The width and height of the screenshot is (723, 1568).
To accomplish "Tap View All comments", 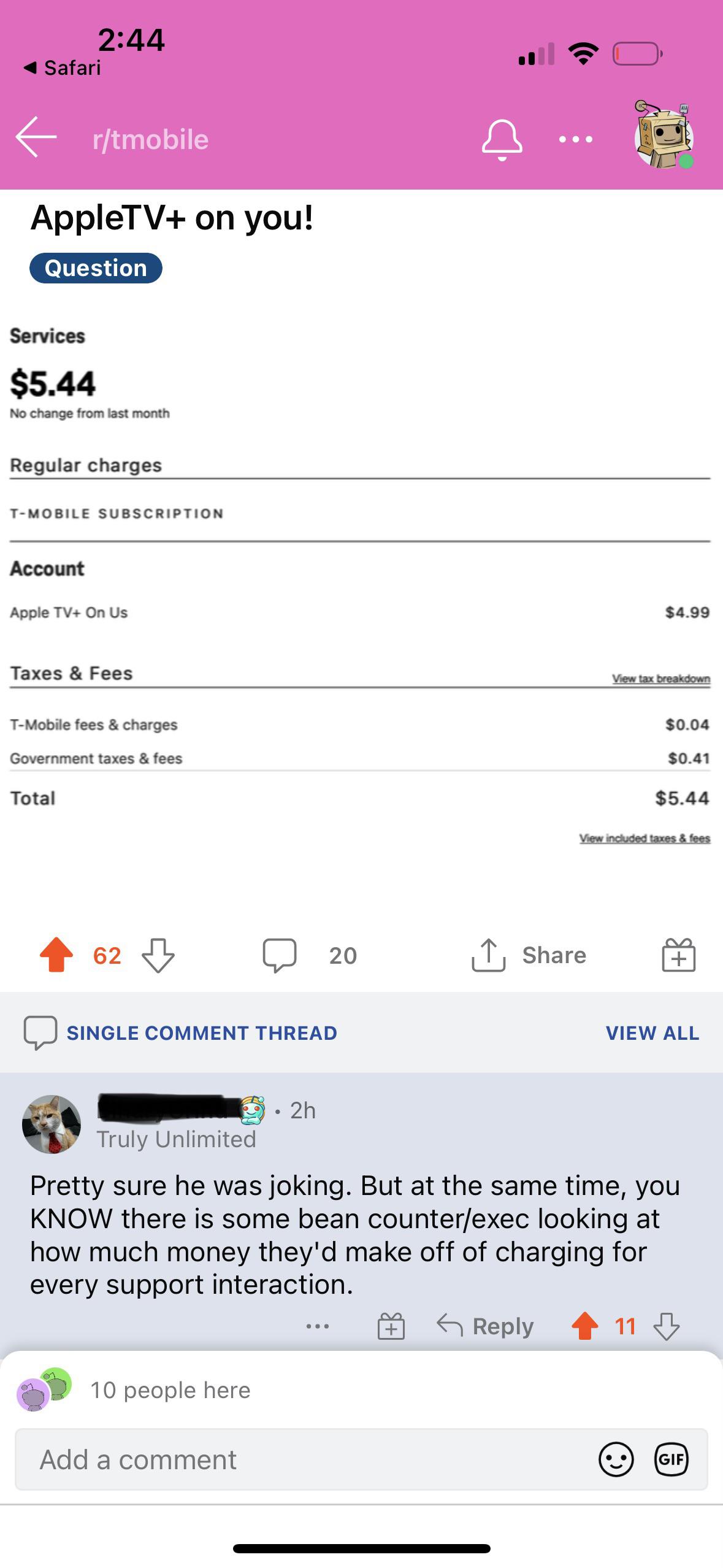I will pyautogui.click(x=652, y=1033).
